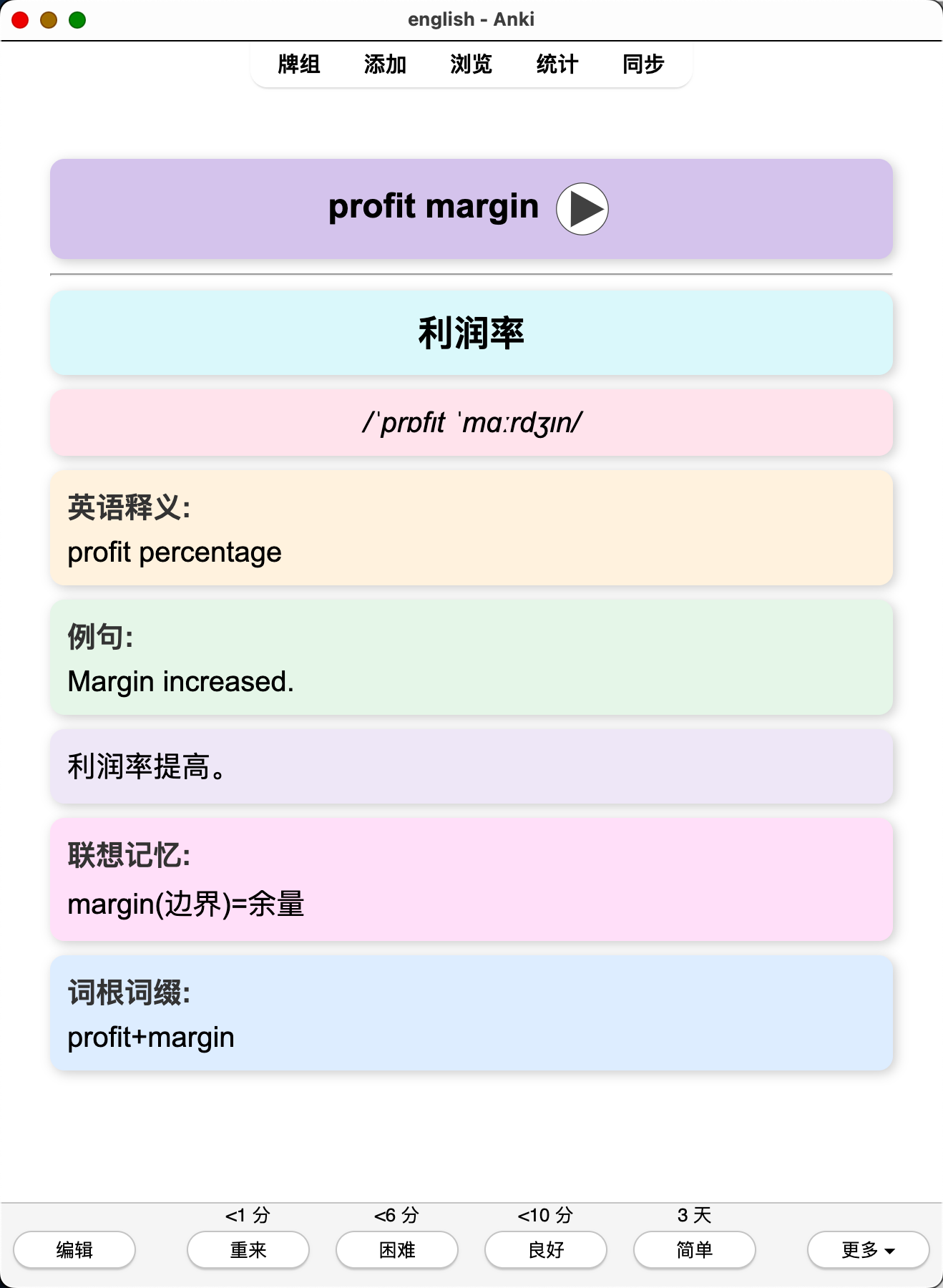The height and width of the screenshot is (1288, 943).
Task: Click the 编辑 edit button
Action: point(74,1249)
